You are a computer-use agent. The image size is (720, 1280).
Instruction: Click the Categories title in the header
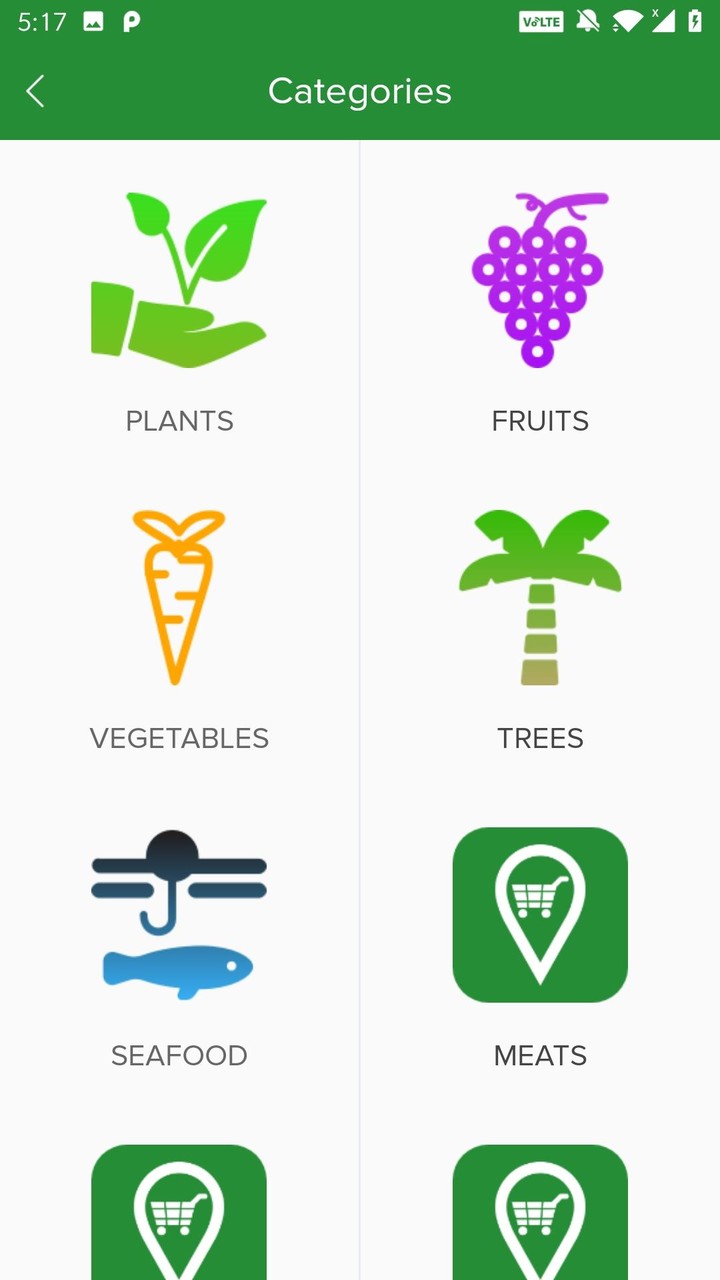coord(360,91)
